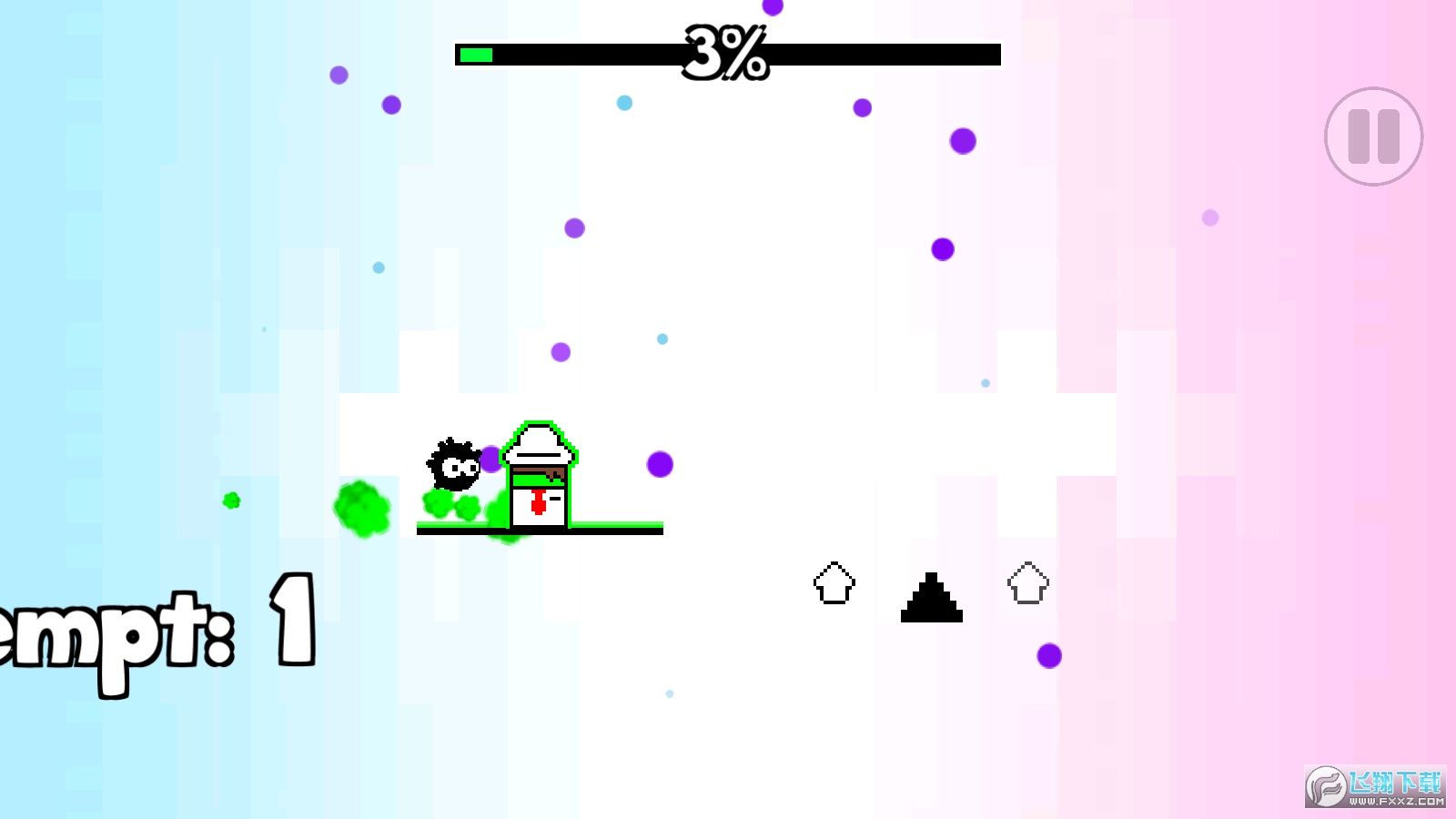Image resolution: width=1456 pixels, height=819 pixels.
Task: Pause the game
Action: (x=1373, y=136)
